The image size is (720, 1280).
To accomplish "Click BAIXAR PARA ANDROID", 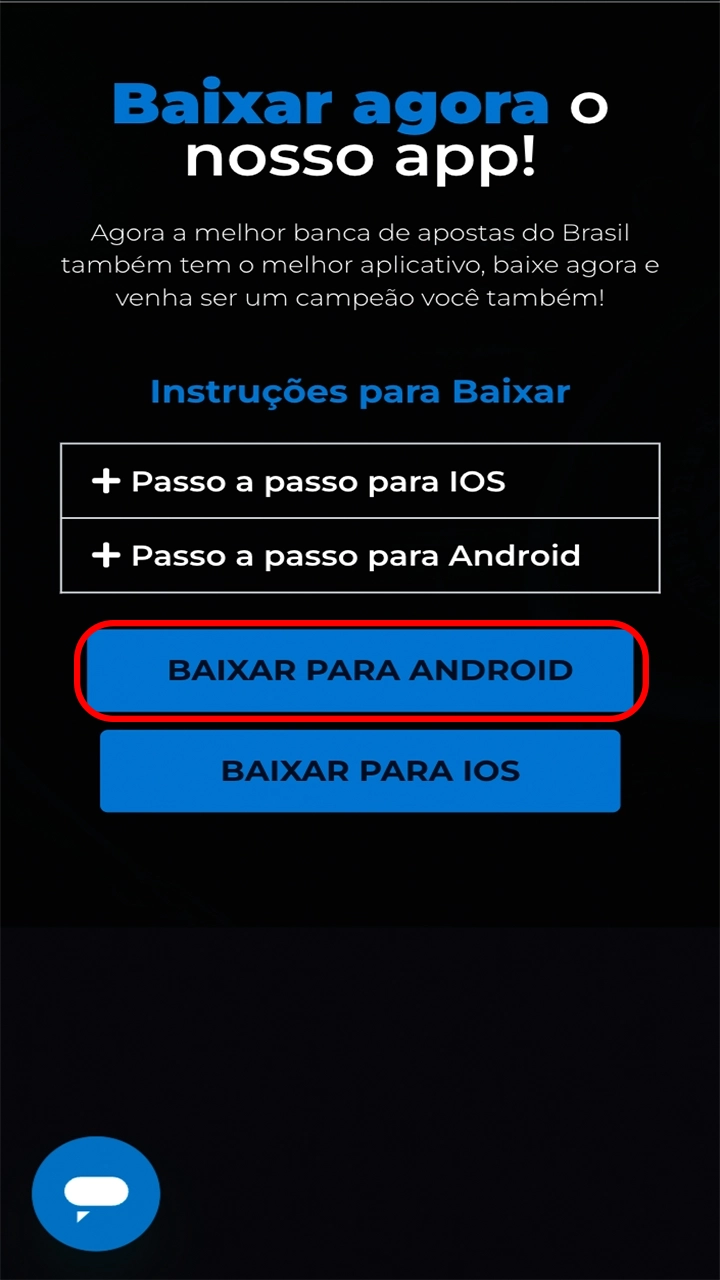I will pyautogui.click(x=360, y=670).
